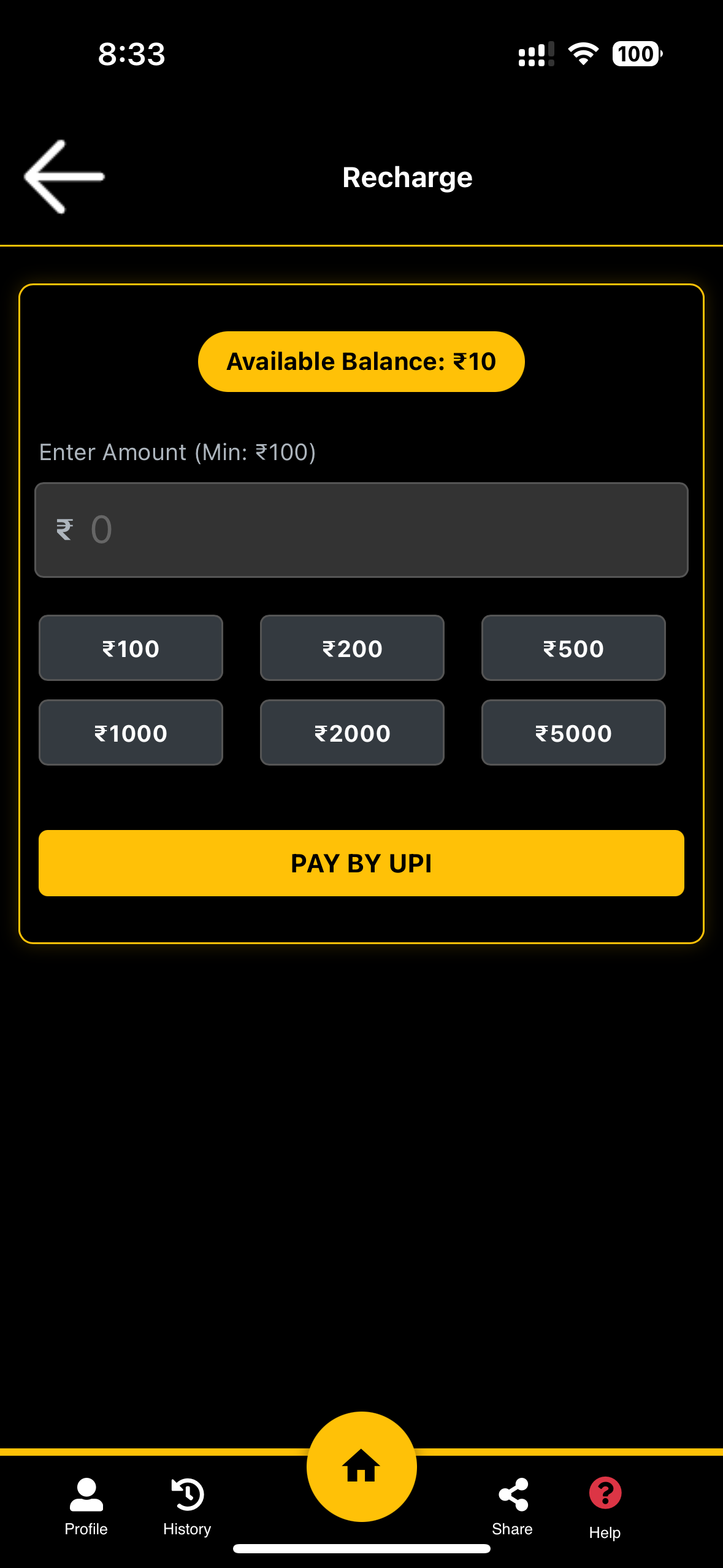Select the ₹100 quick amount
The width and height of the screenshot is (723, 1568).
[x=131, y=648]
